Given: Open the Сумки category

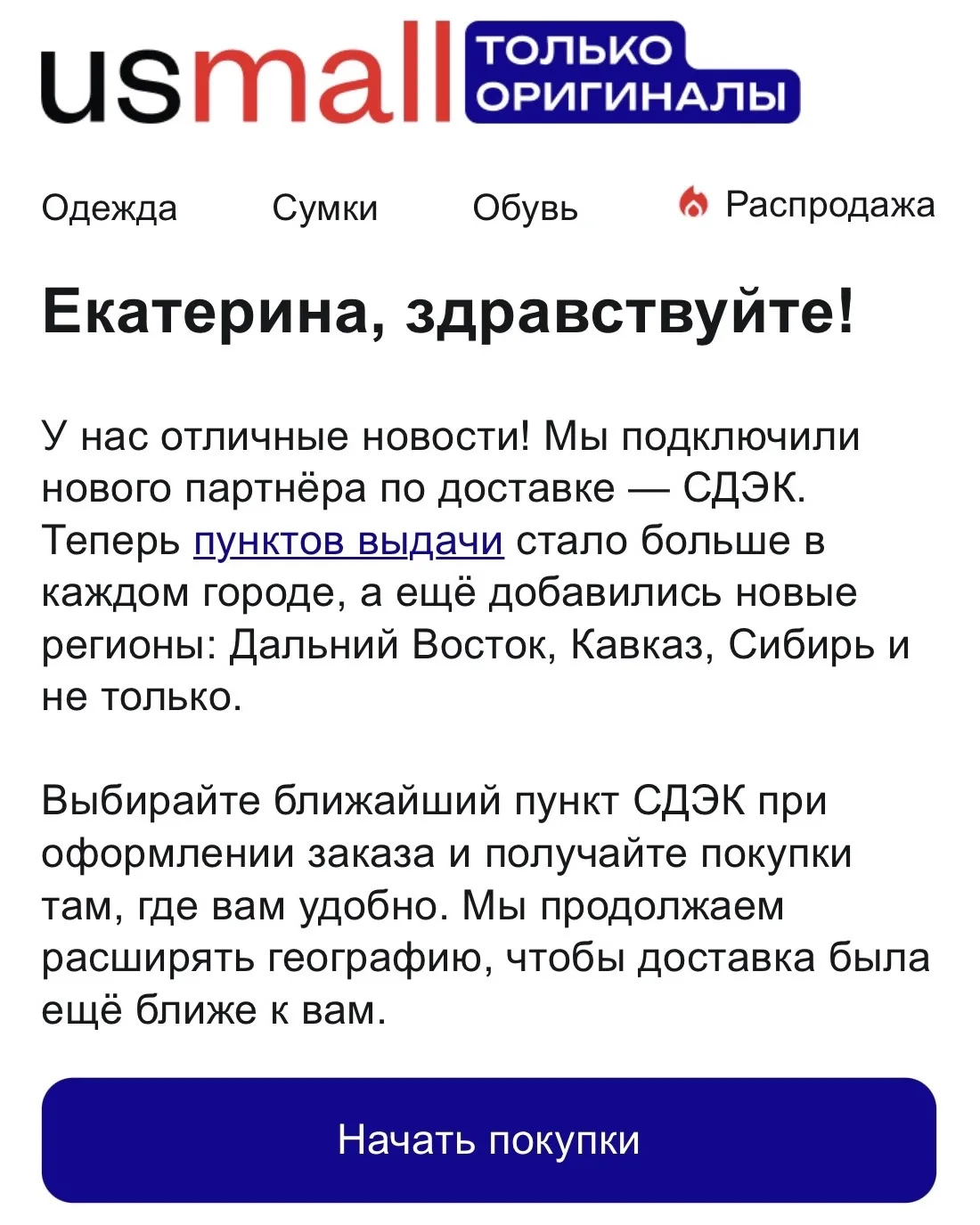Looking at the screenshot, I should tap(325, 208).
